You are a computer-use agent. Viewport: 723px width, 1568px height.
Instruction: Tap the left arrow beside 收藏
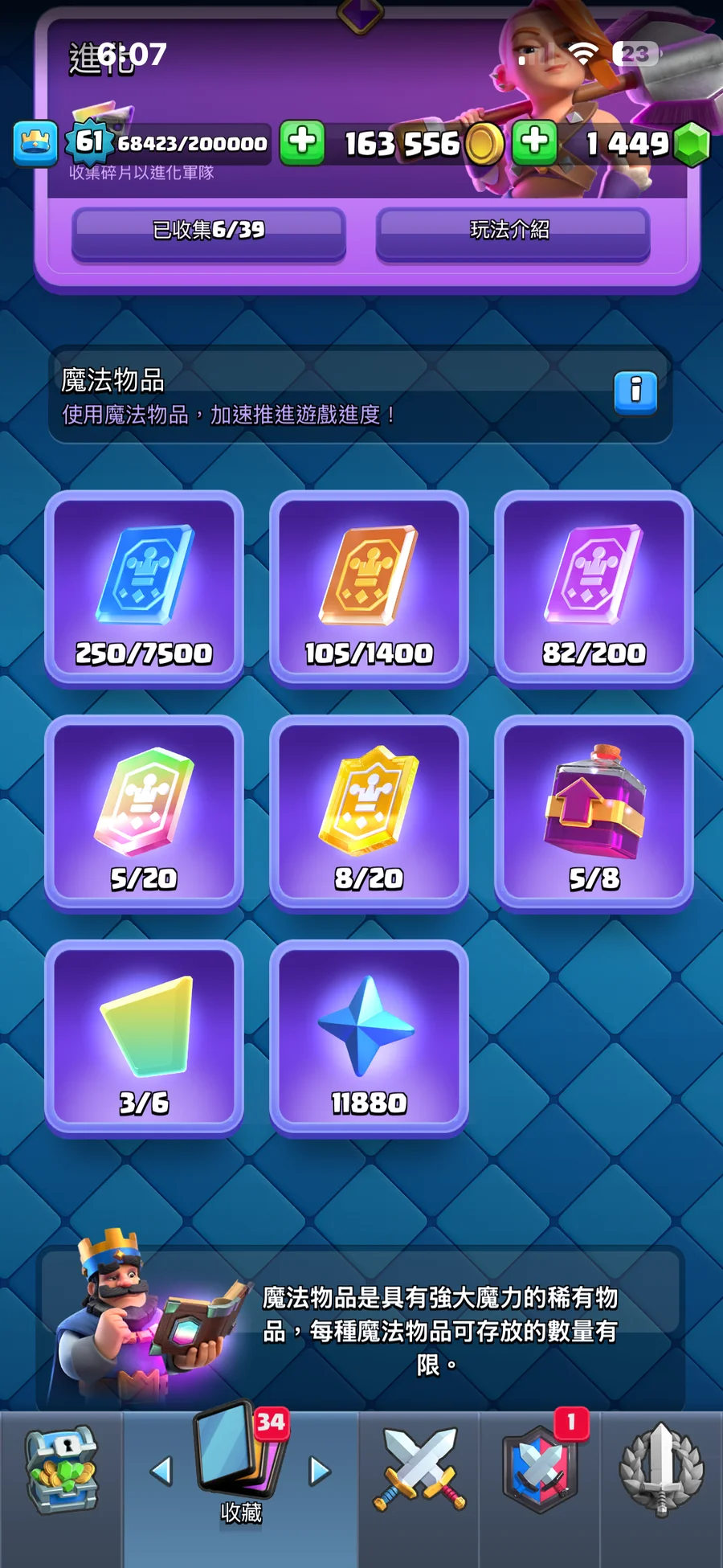click(161, 1471)
